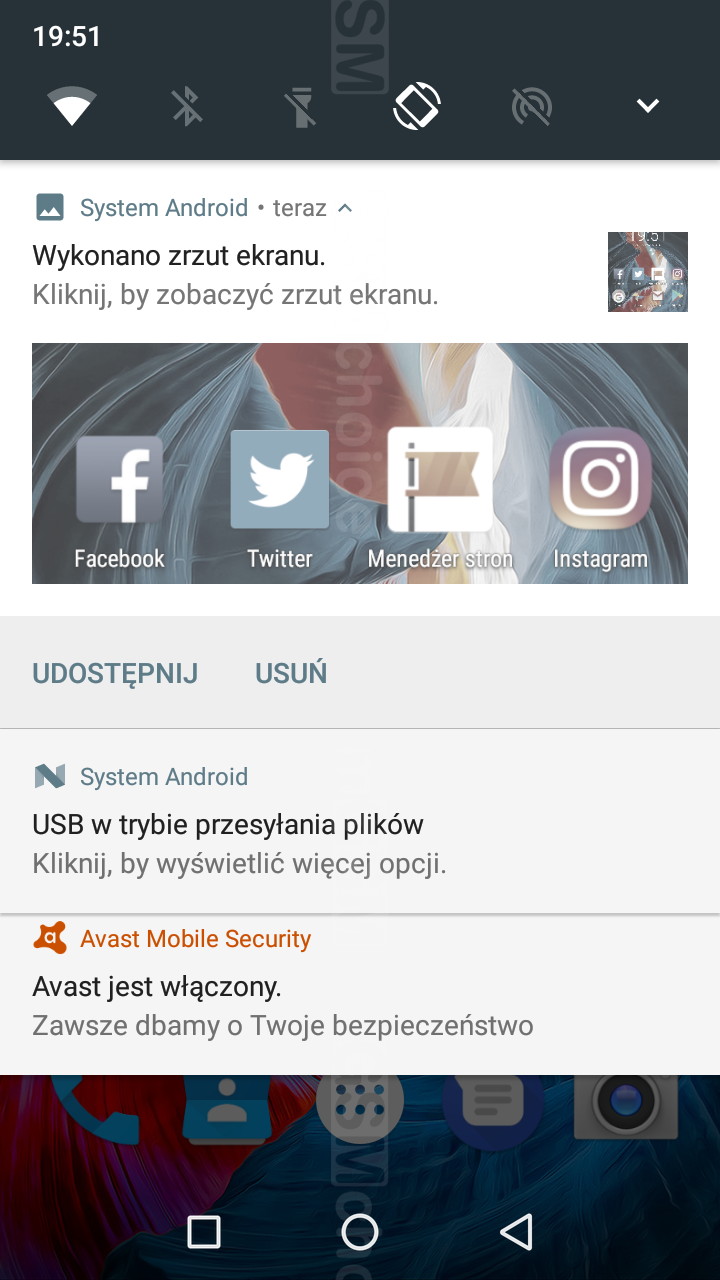Share the screenshot via Udostępnij
Image resolution: width=720 pixels, height=1280 pixels.
click(115, 673)
